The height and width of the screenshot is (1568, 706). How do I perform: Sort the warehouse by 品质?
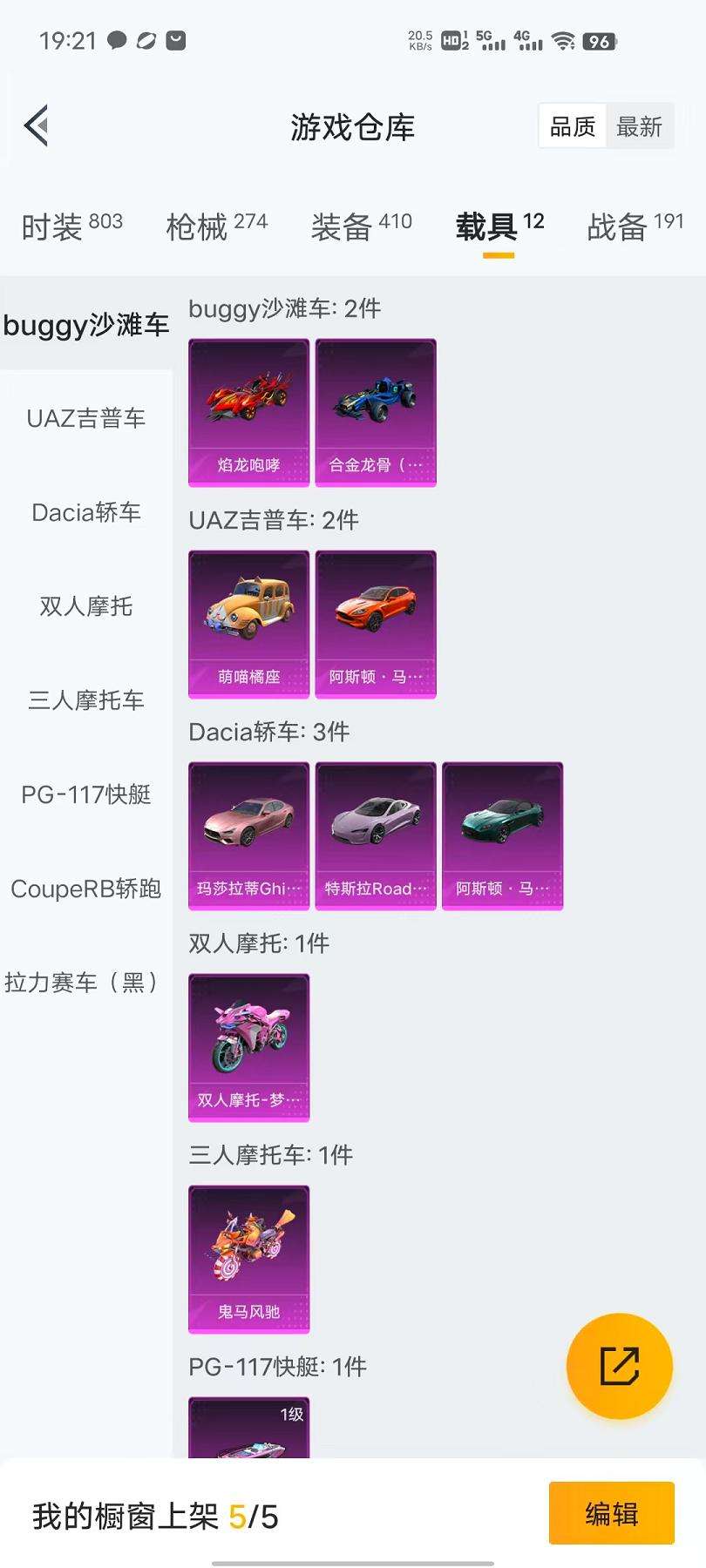573,127
